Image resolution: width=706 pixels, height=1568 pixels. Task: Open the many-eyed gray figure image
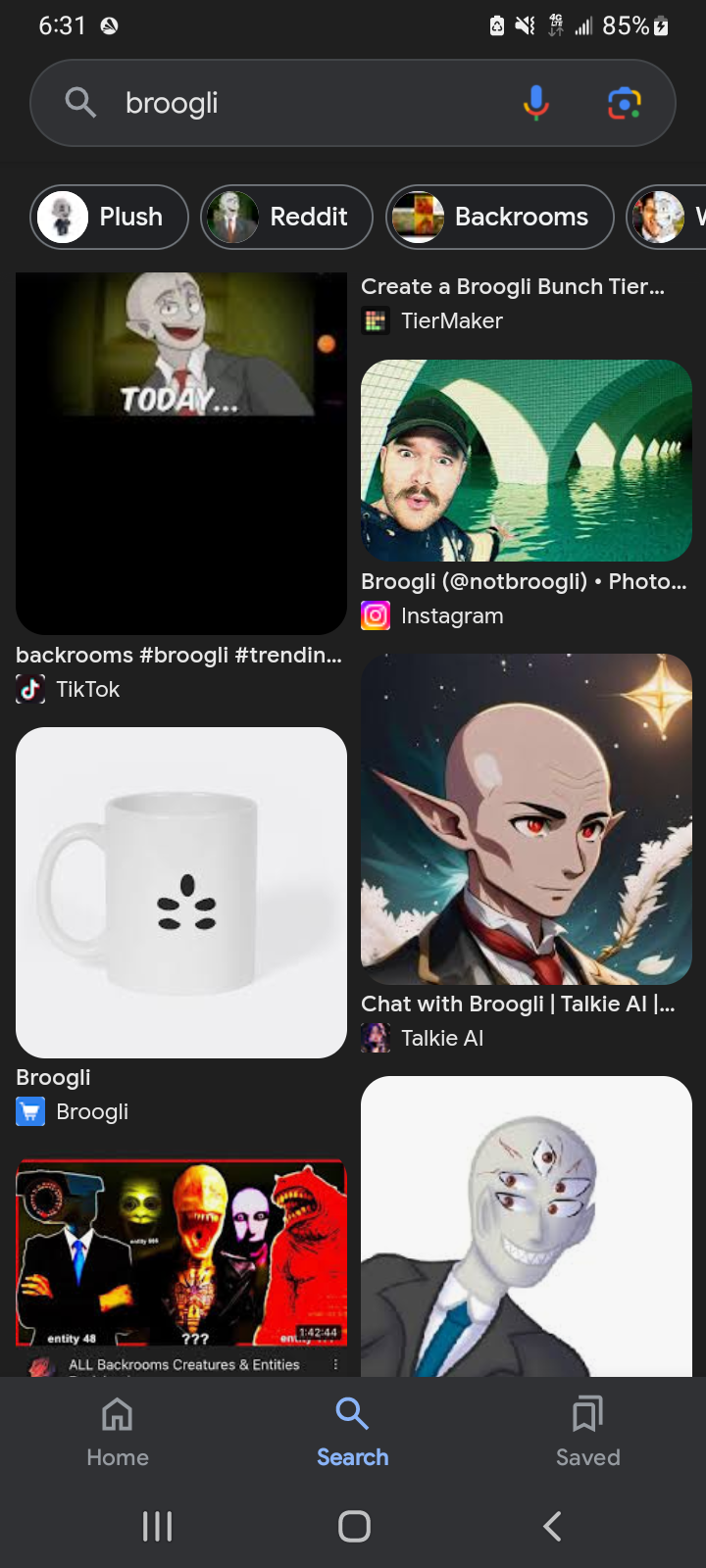point(526,1225)
